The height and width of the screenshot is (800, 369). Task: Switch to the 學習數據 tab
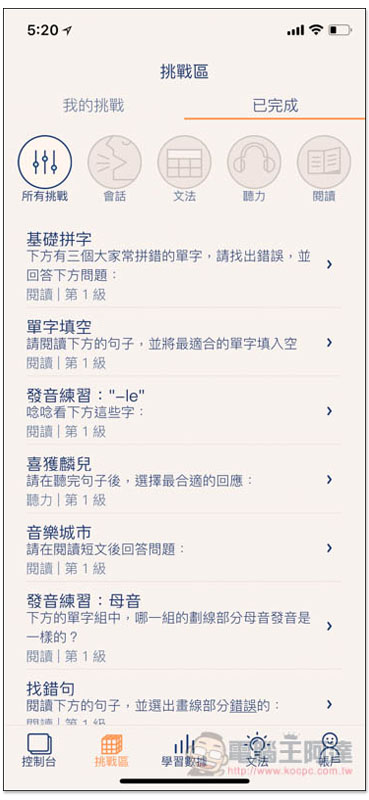(x=184, y=751)
